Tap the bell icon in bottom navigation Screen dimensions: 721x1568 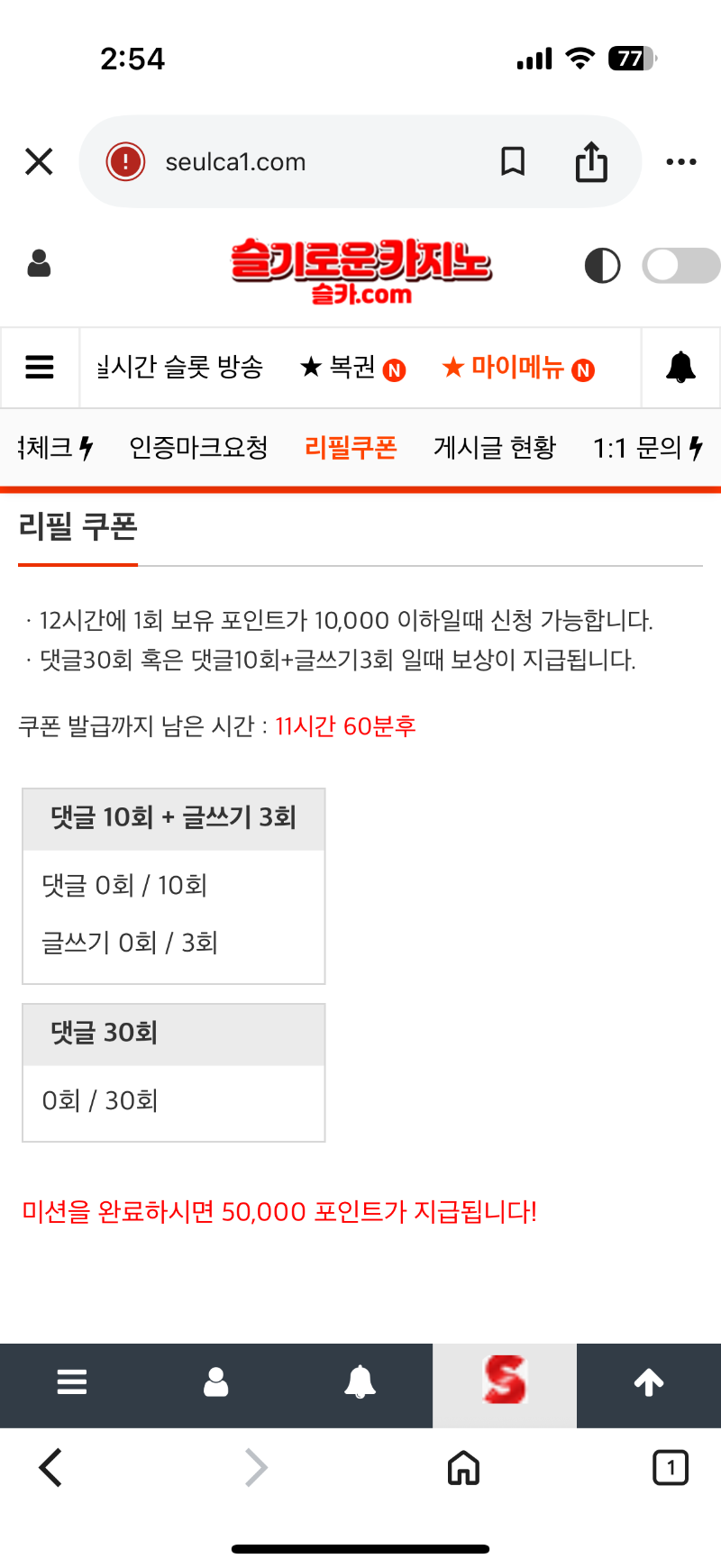[x=360, y=1385]
